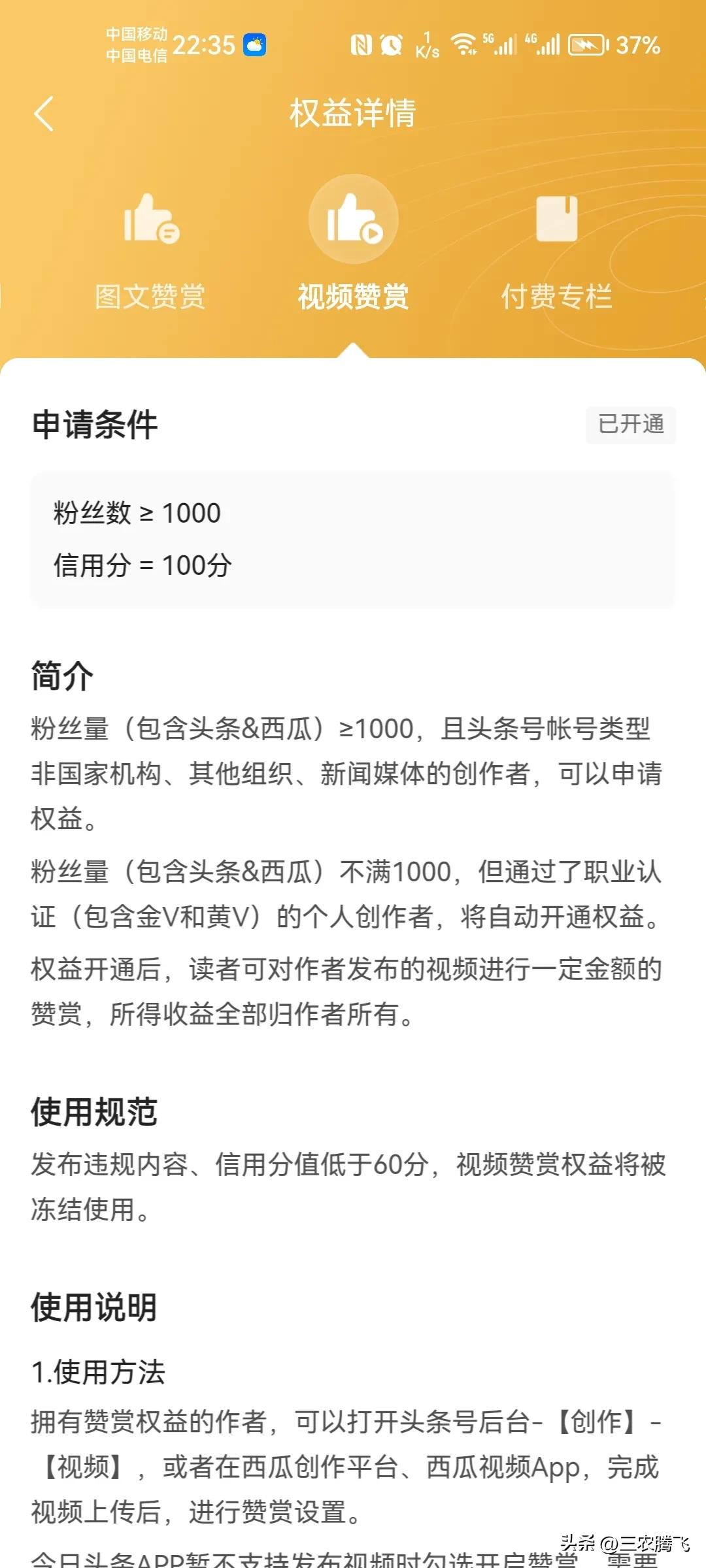Switch to the 图文赞赏 tab
The image size is (706, 1568).
tap(152, 295)
